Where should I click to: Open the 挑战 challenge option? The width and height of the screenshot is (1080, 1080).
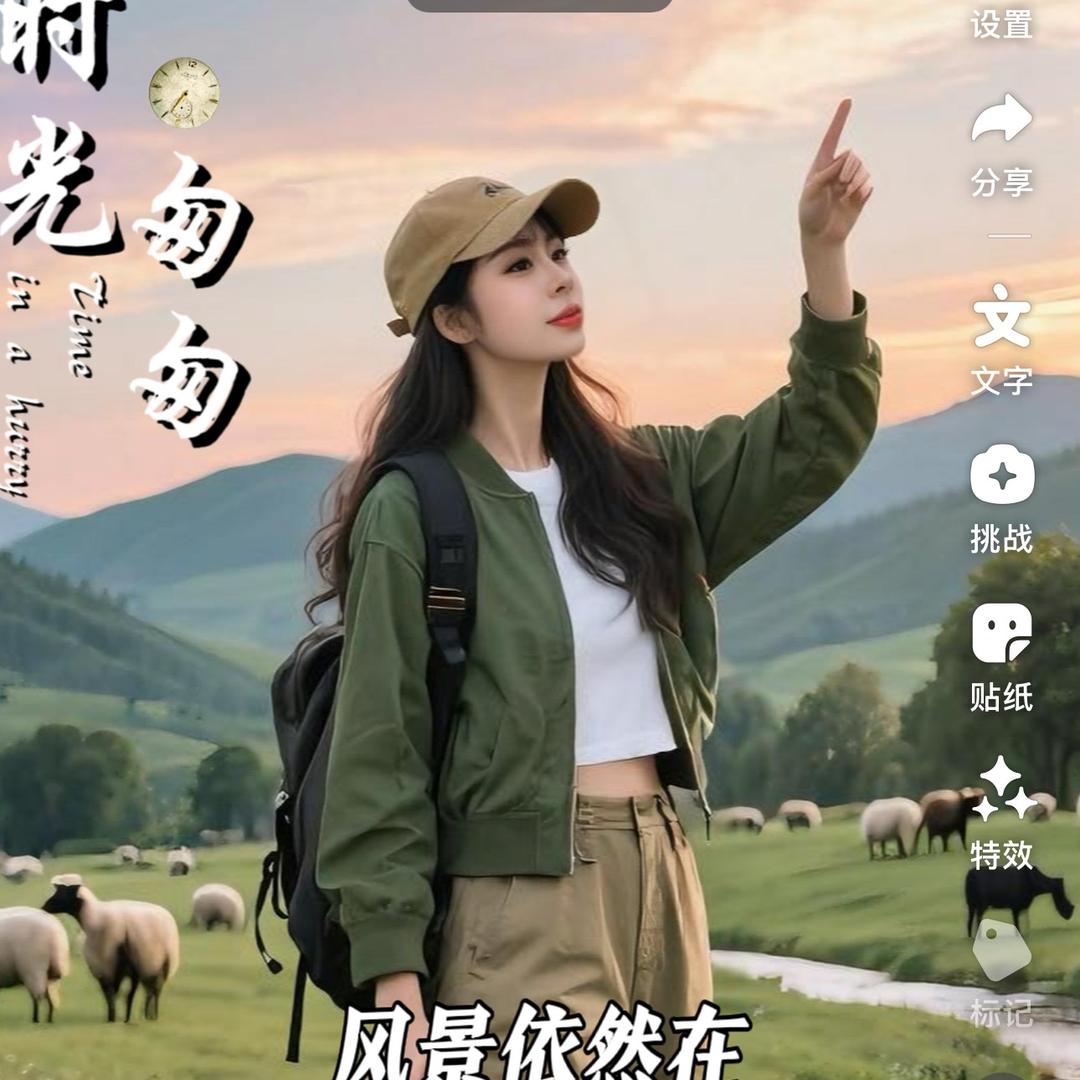pos(1001,498)
